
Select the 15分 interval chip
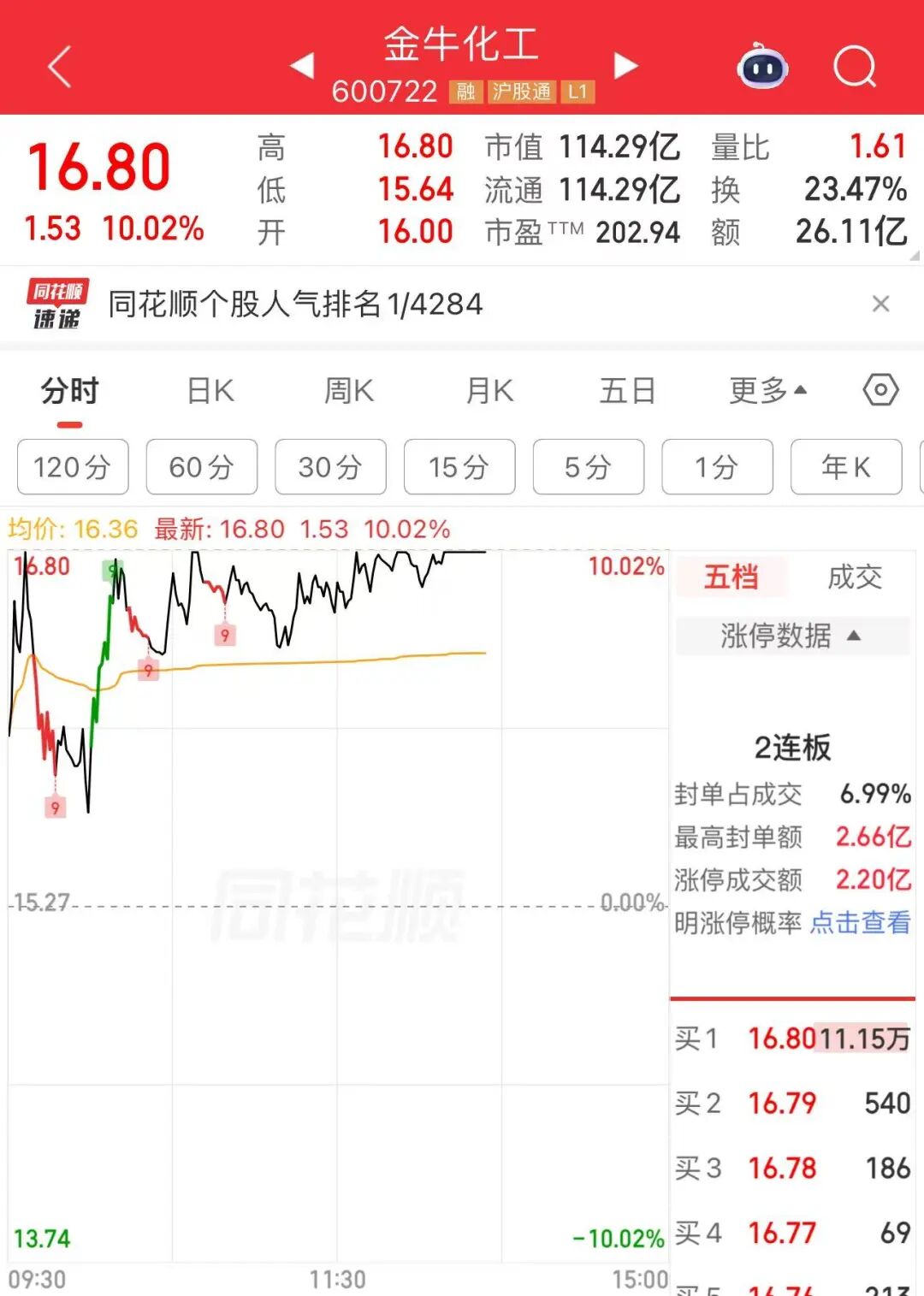coord(459,467)
